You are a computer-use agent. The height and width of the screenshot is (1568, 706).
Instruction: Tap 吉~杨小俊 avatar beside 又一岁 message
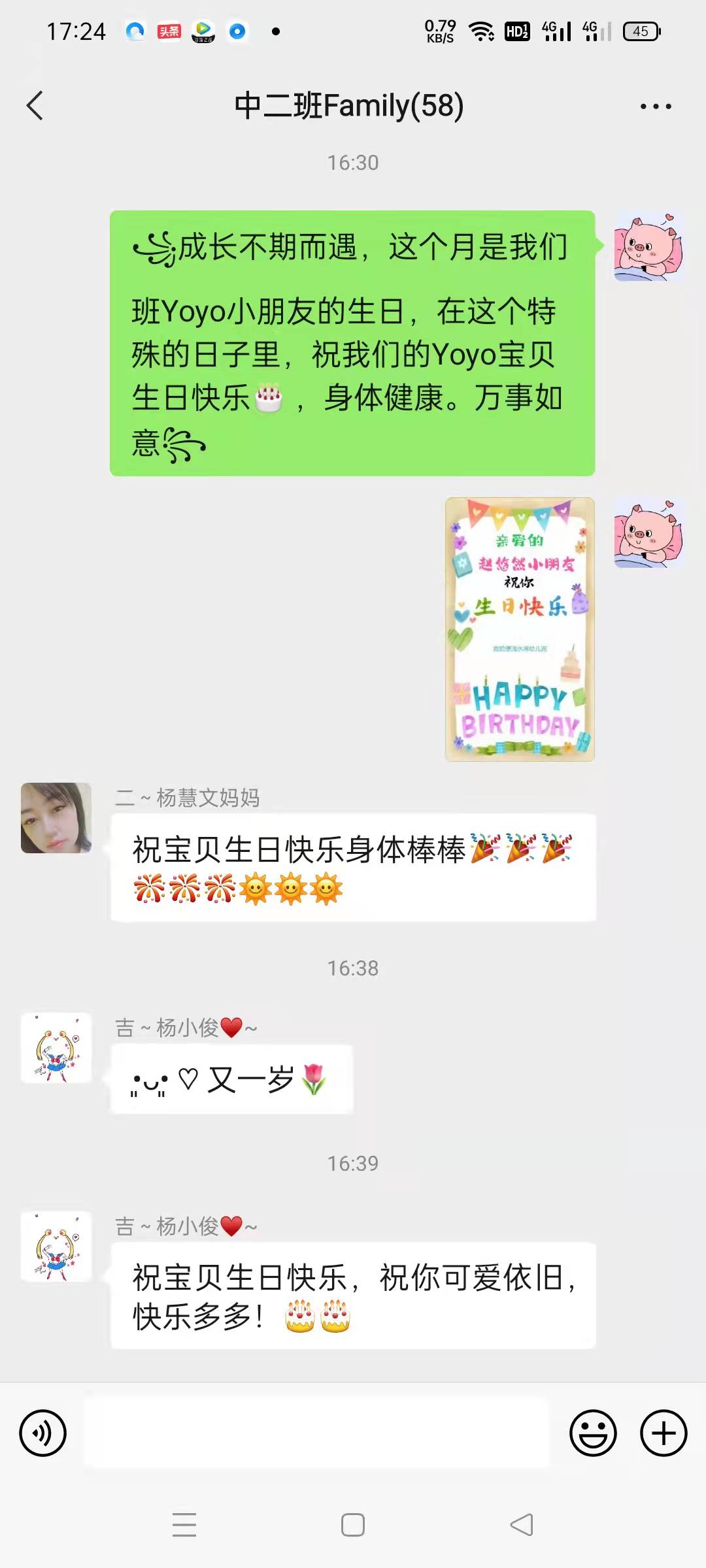click(x=56, y=1048)
